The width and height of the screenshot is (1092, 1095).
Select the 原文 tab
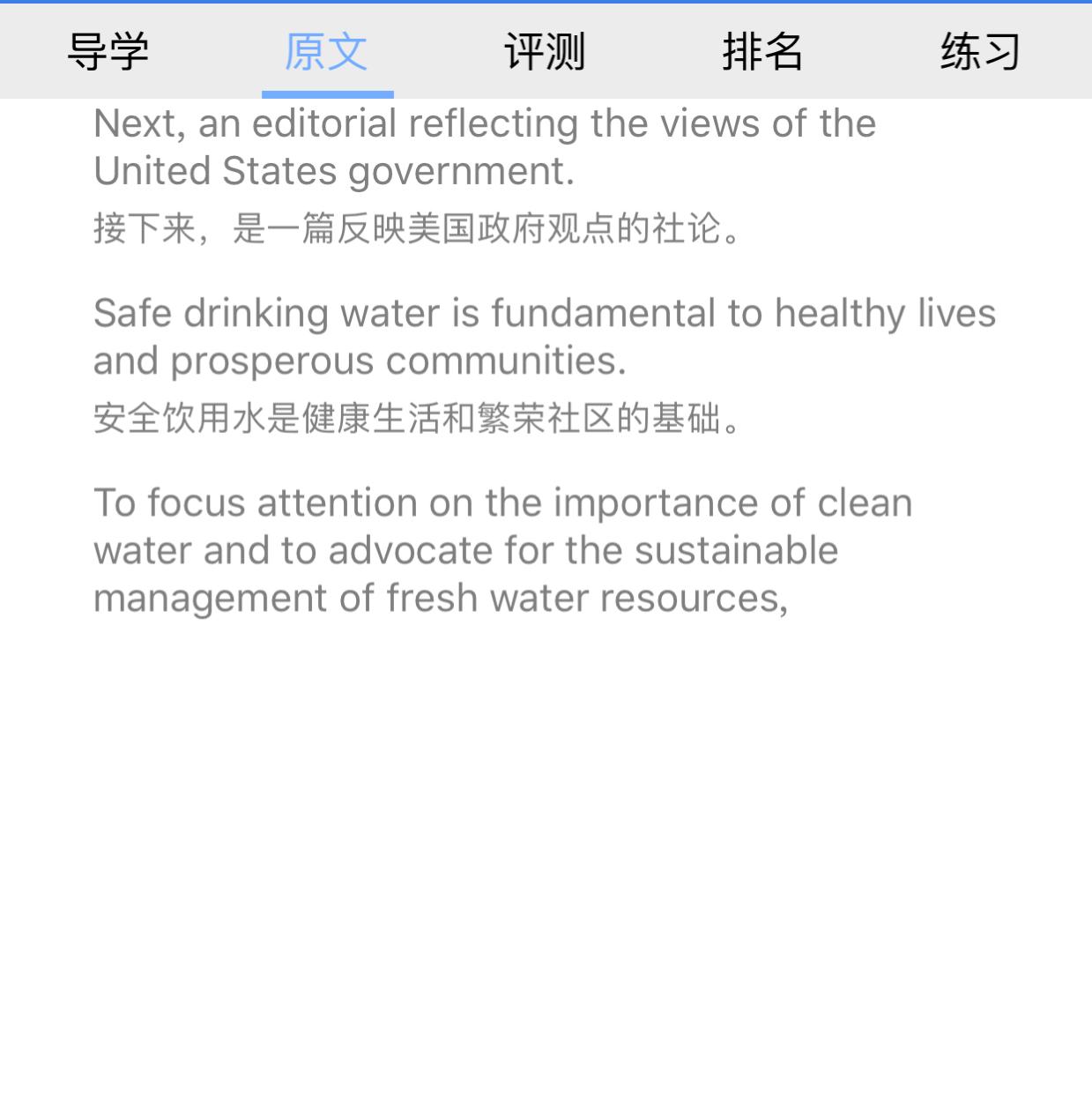click(x=327, y=51)
